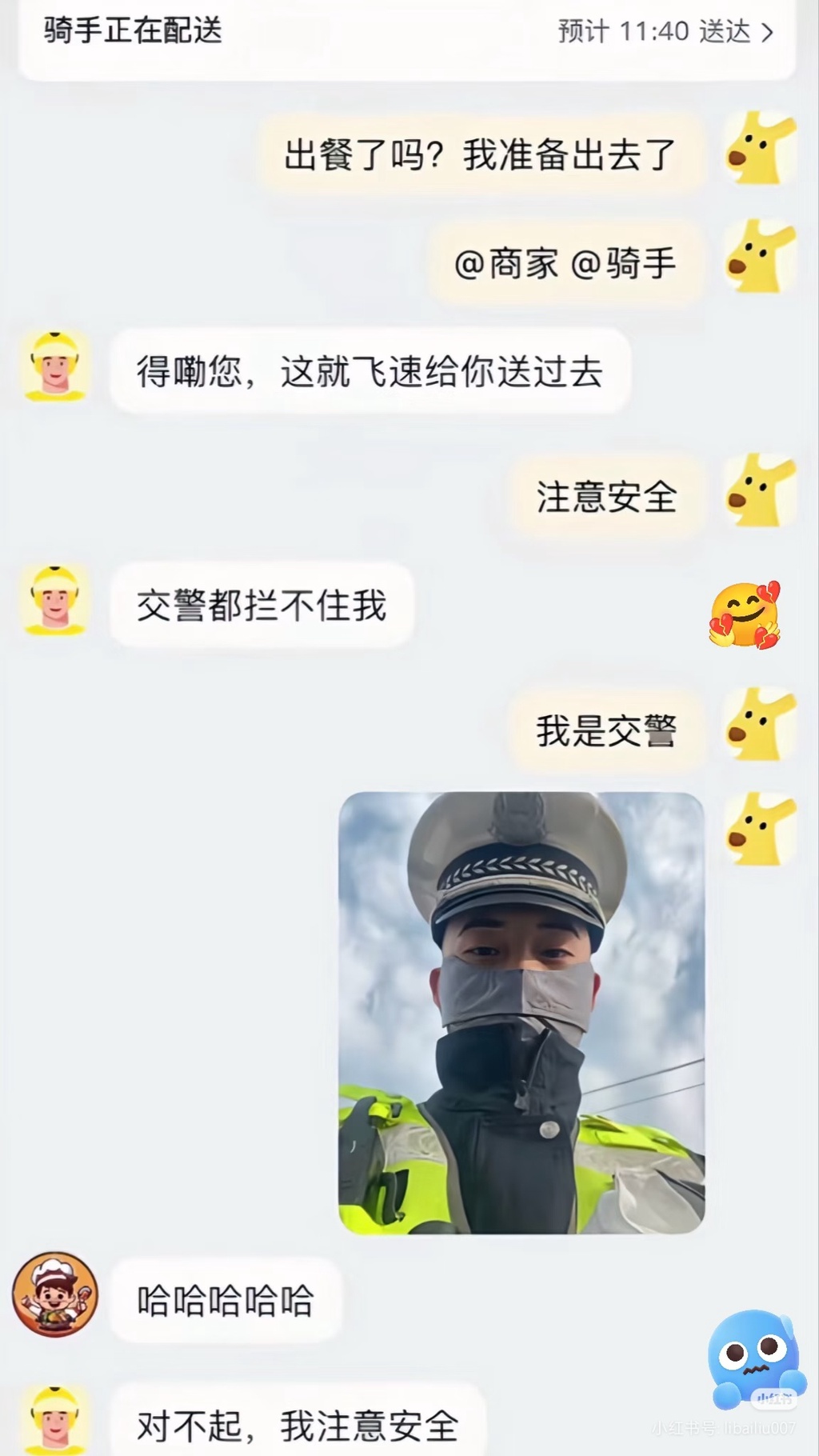Viewport: 819px width, 1456px height.
Task: Open the merchant's avatar beside 哈哈哈哈哈
Action: [x=55, y=1294]
